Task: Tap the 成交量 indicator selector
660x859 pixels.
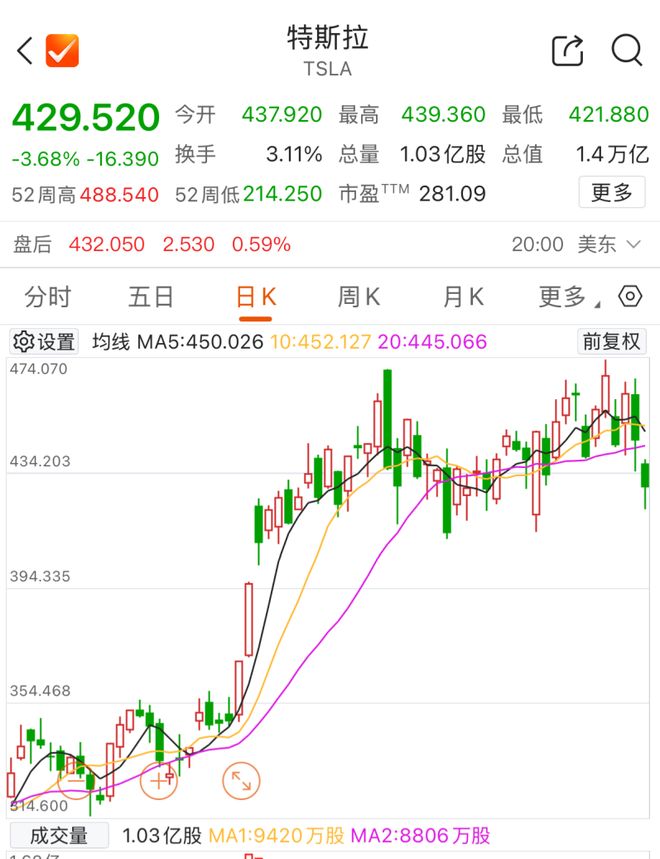Action: click(59, 836)
